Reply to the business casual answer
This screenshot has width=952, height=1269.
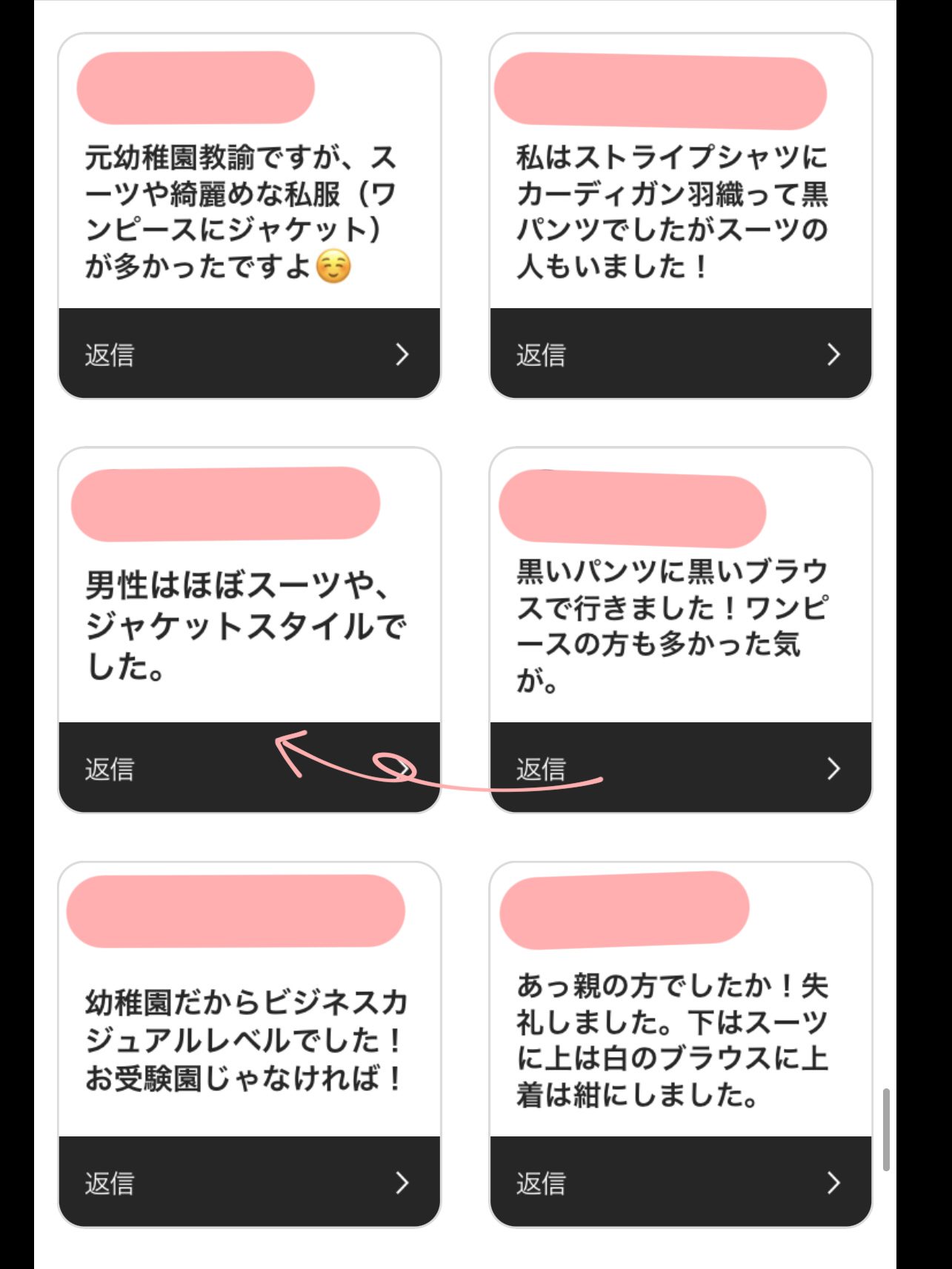click(249, 1182)
